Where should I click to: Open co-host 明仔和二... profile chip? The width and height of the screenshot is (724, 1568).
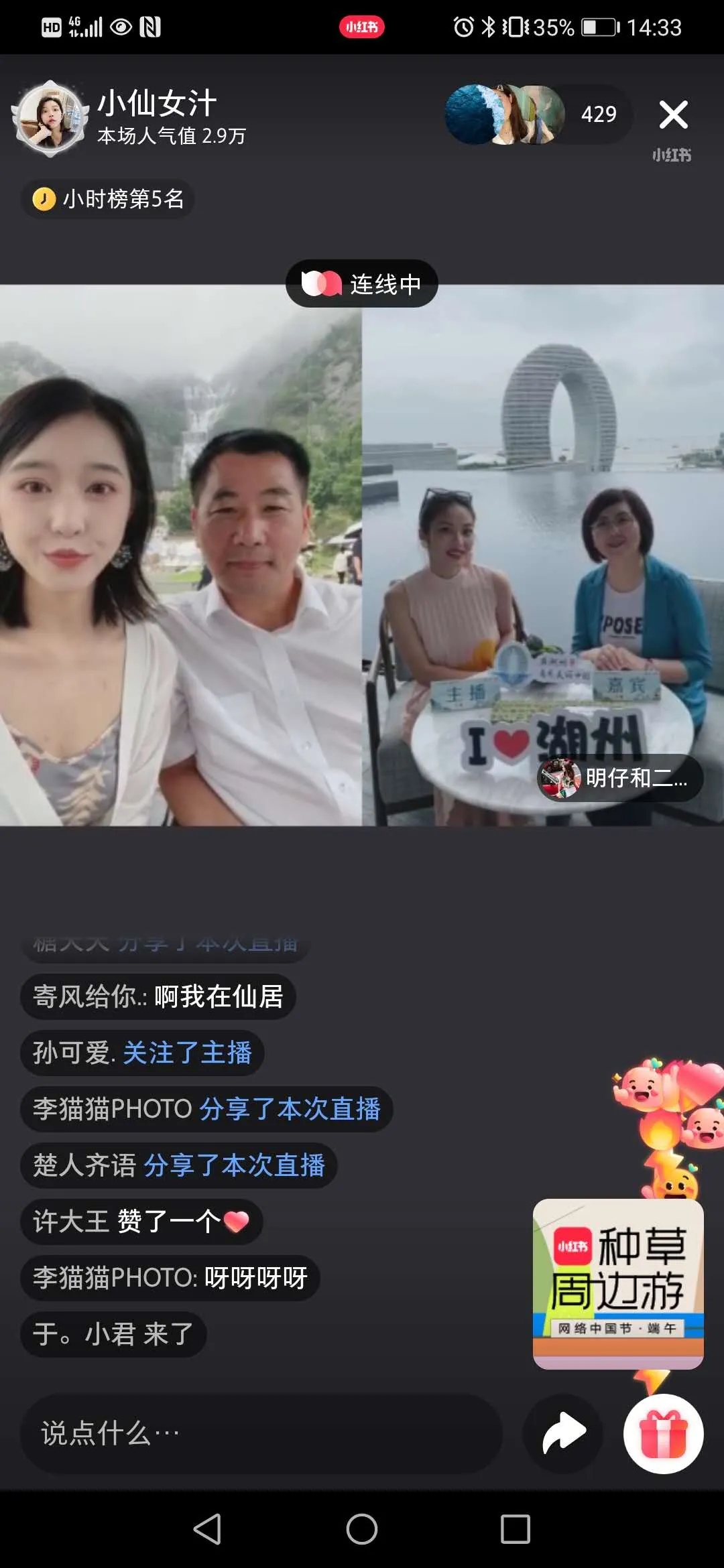click(x=620, y=778)
